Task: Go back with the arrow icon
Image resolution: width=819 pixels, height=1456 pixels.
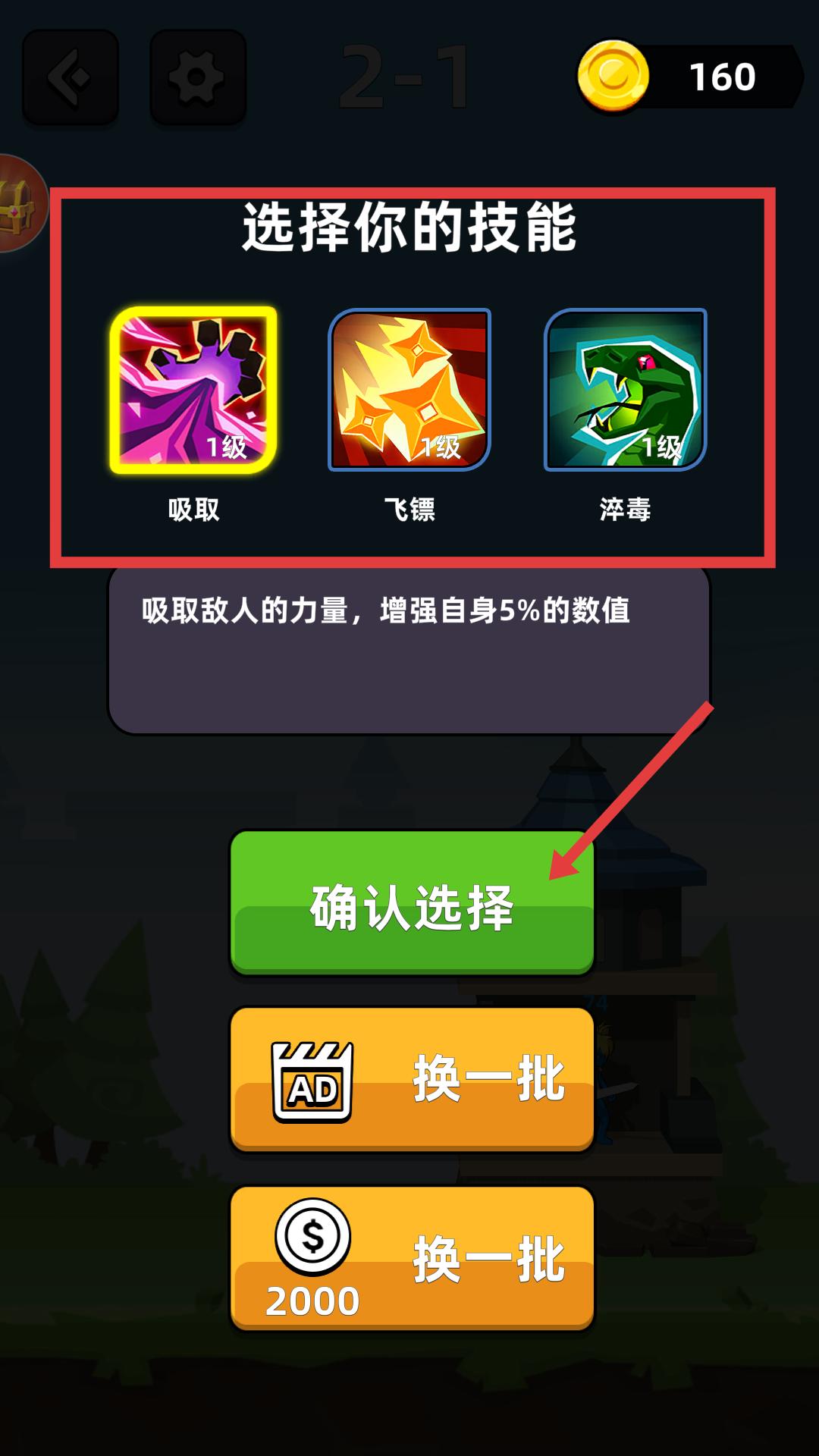Action: (x=71, y=77)
